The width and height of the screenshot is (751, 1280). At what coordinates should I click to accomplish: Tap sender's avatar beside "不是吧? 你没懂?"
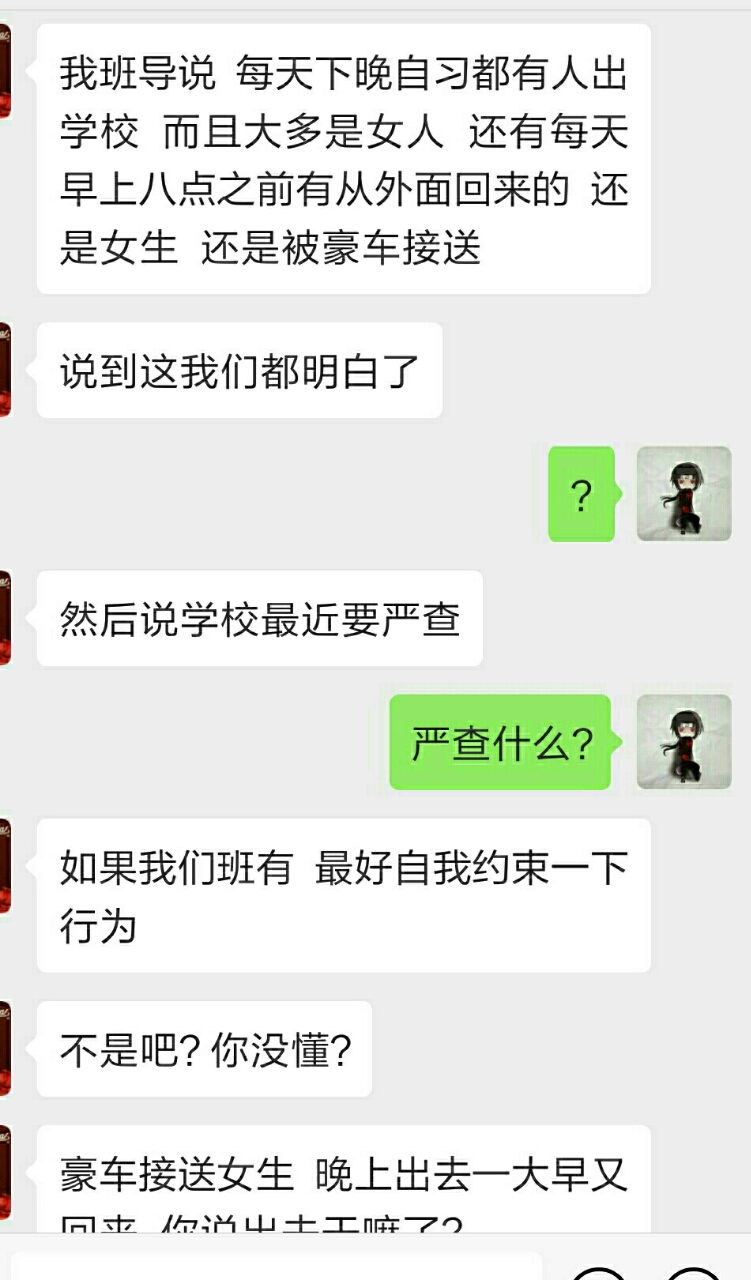click(x=5, y=1048)
